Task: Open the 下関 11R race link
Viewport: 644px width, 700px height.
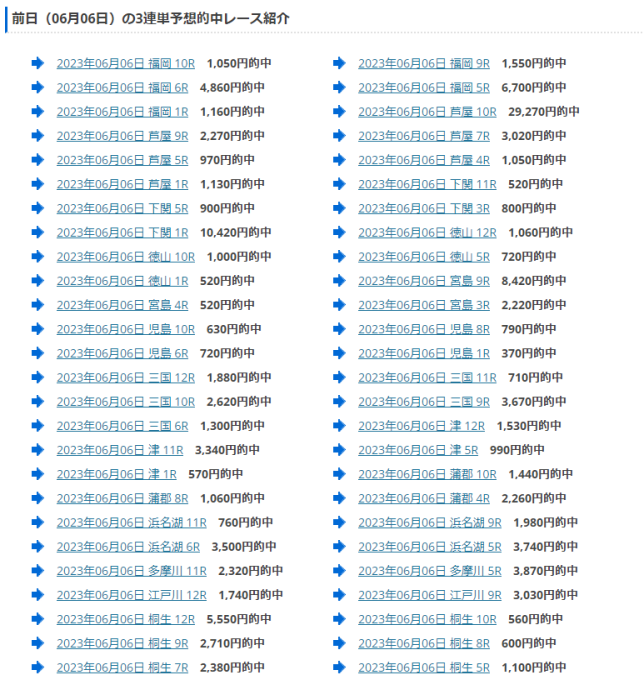Action: click(x=427, y=184)
